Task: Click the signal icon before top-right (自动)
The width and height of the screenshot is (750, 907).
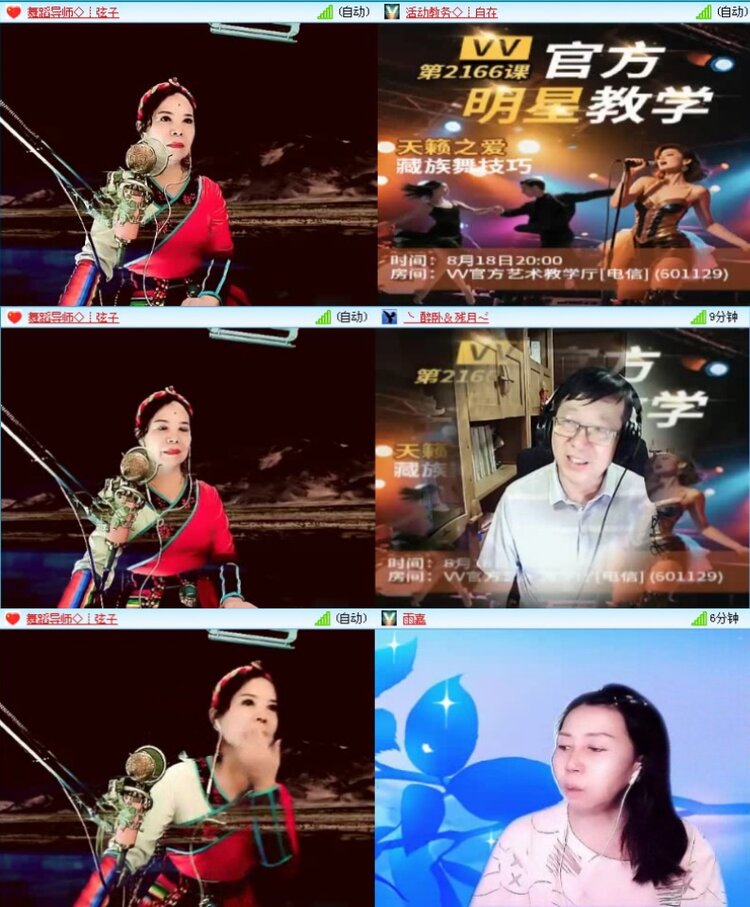Action: (703, 12)
